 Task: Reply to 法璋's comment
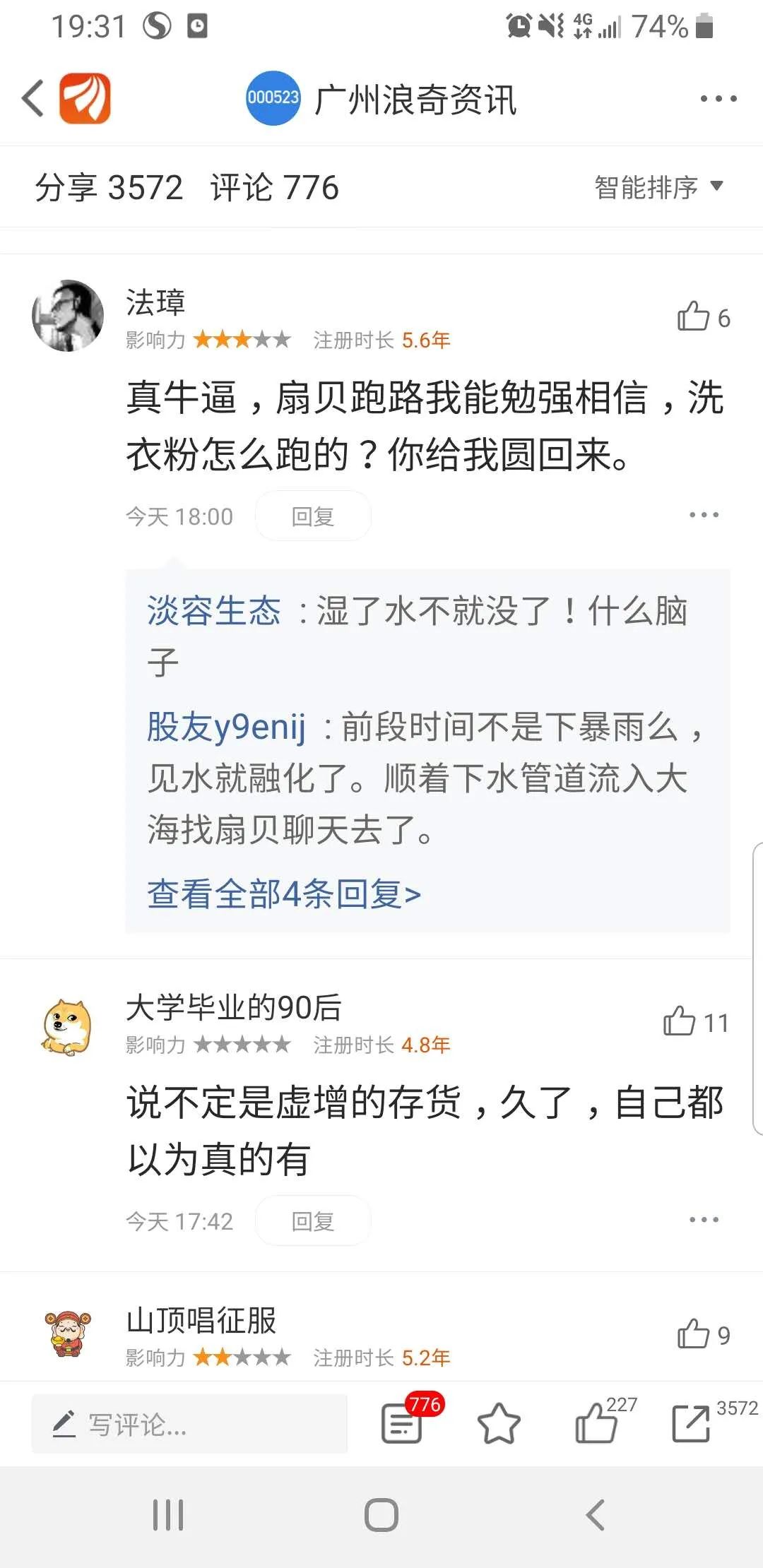click(x=312, y=516)
